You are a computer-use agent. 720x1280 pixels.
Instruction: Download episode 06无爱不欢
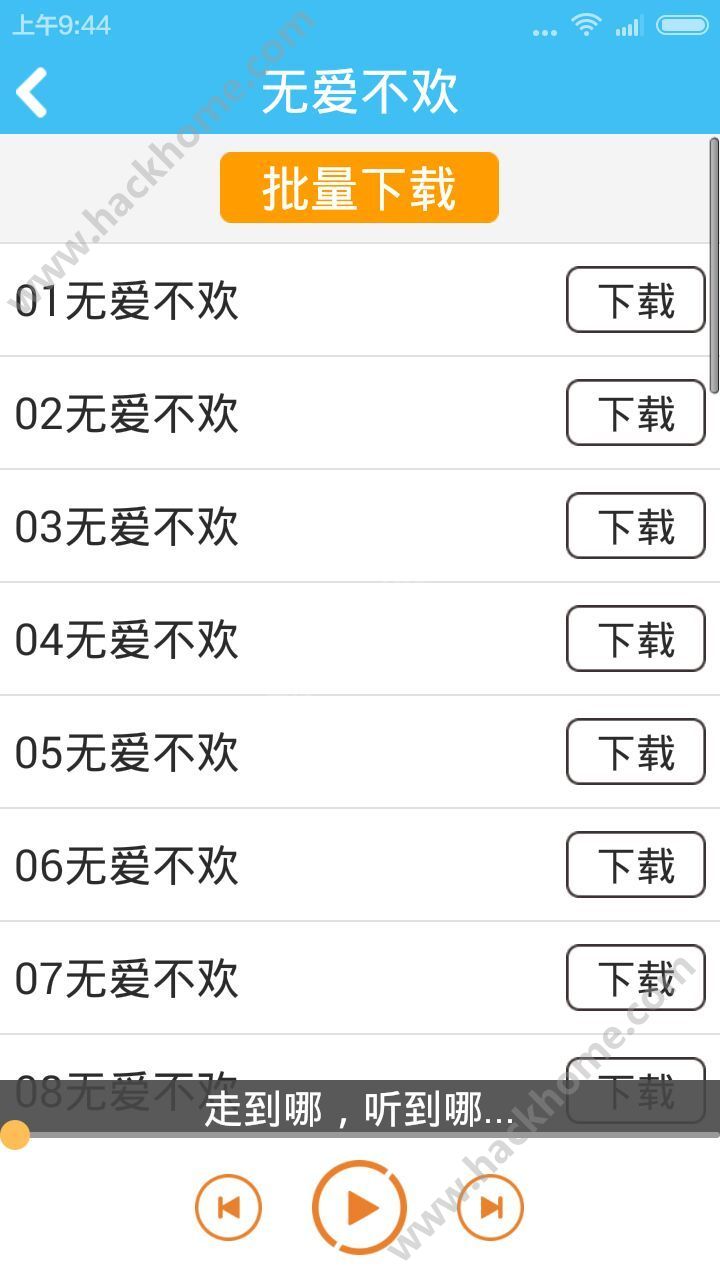[635, 865]
